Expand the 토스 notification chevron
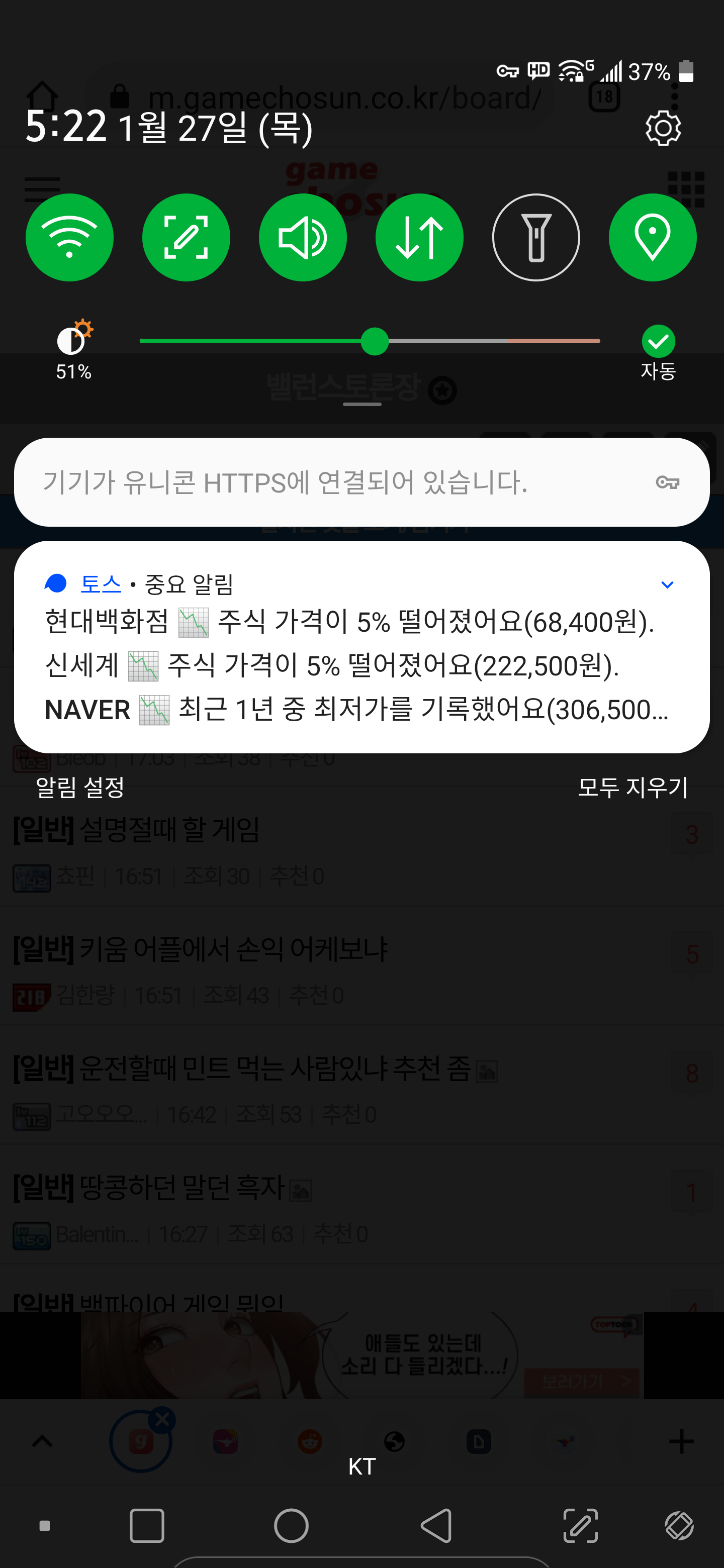Viewport: 724px width, 1568px height. pos(667,585)
